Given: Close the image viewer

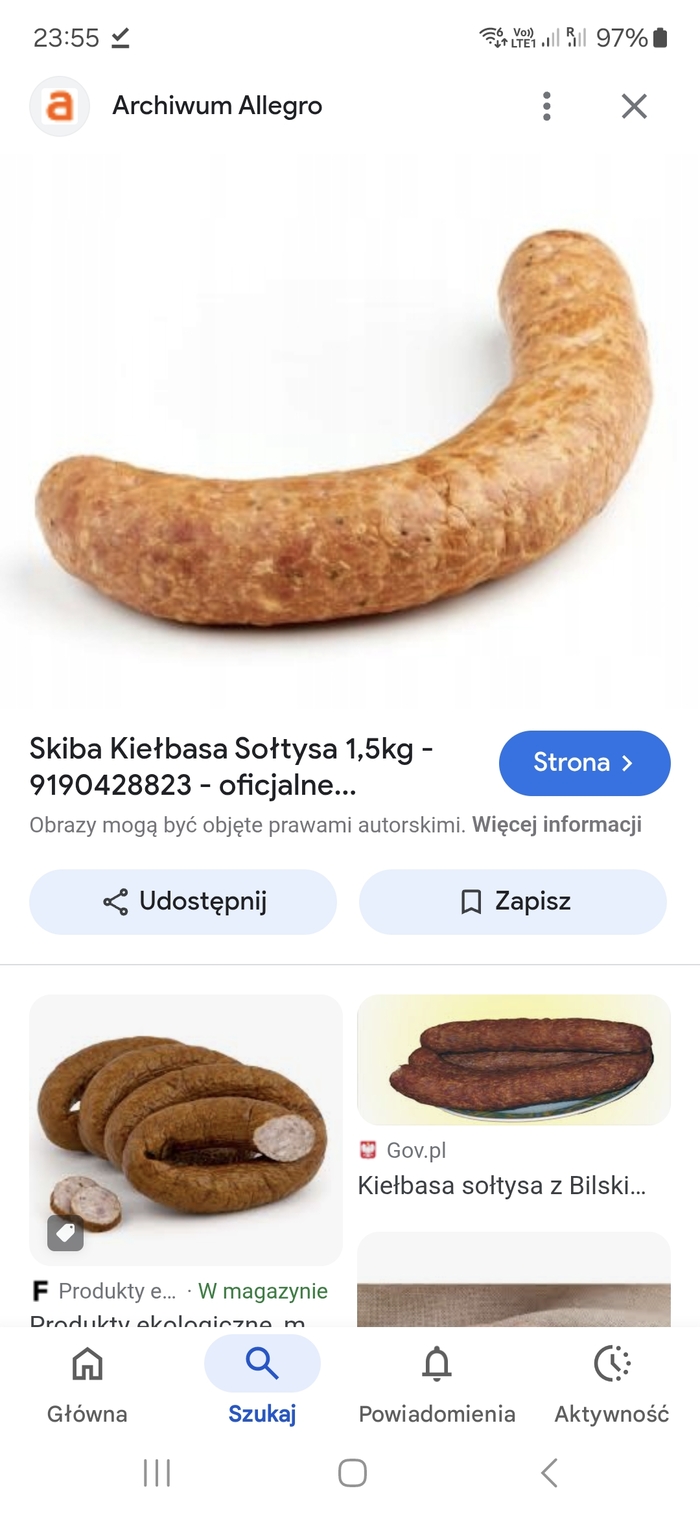Looking at the screenshot, I should pyautogui.click(x=634, y=106).
